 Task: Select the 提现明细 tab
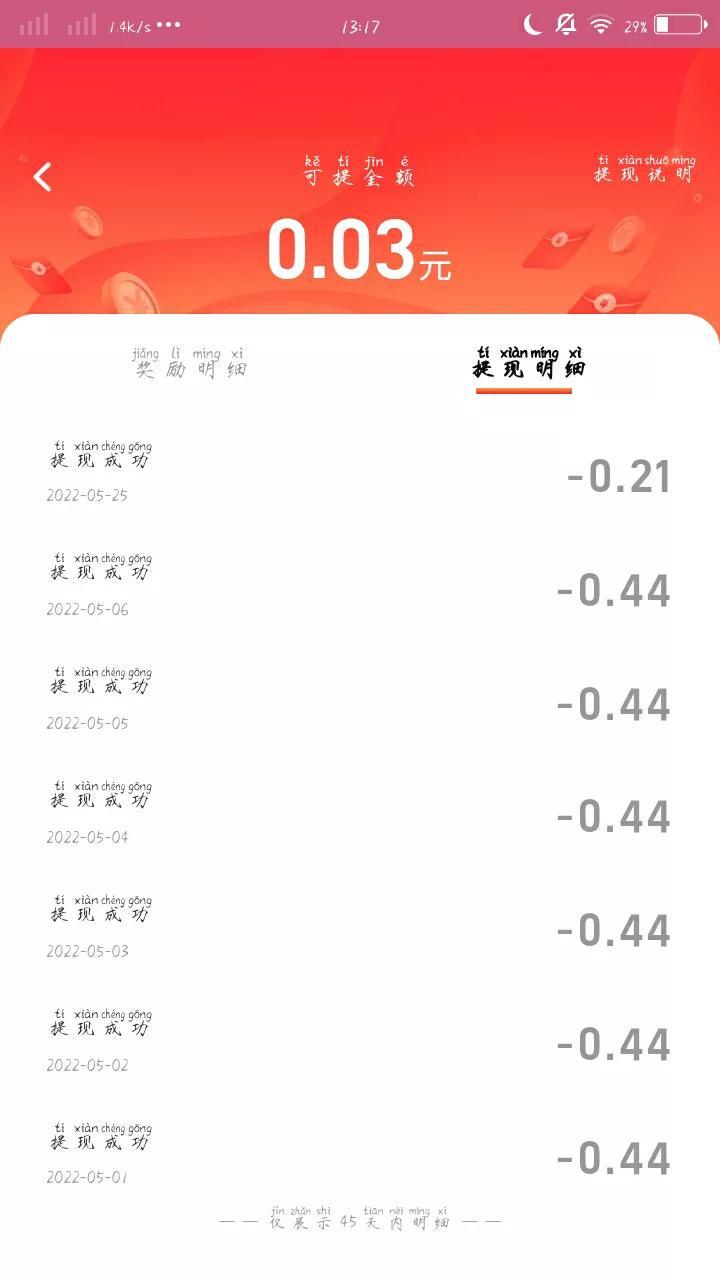pyautogui.click(x=528, y=364)
